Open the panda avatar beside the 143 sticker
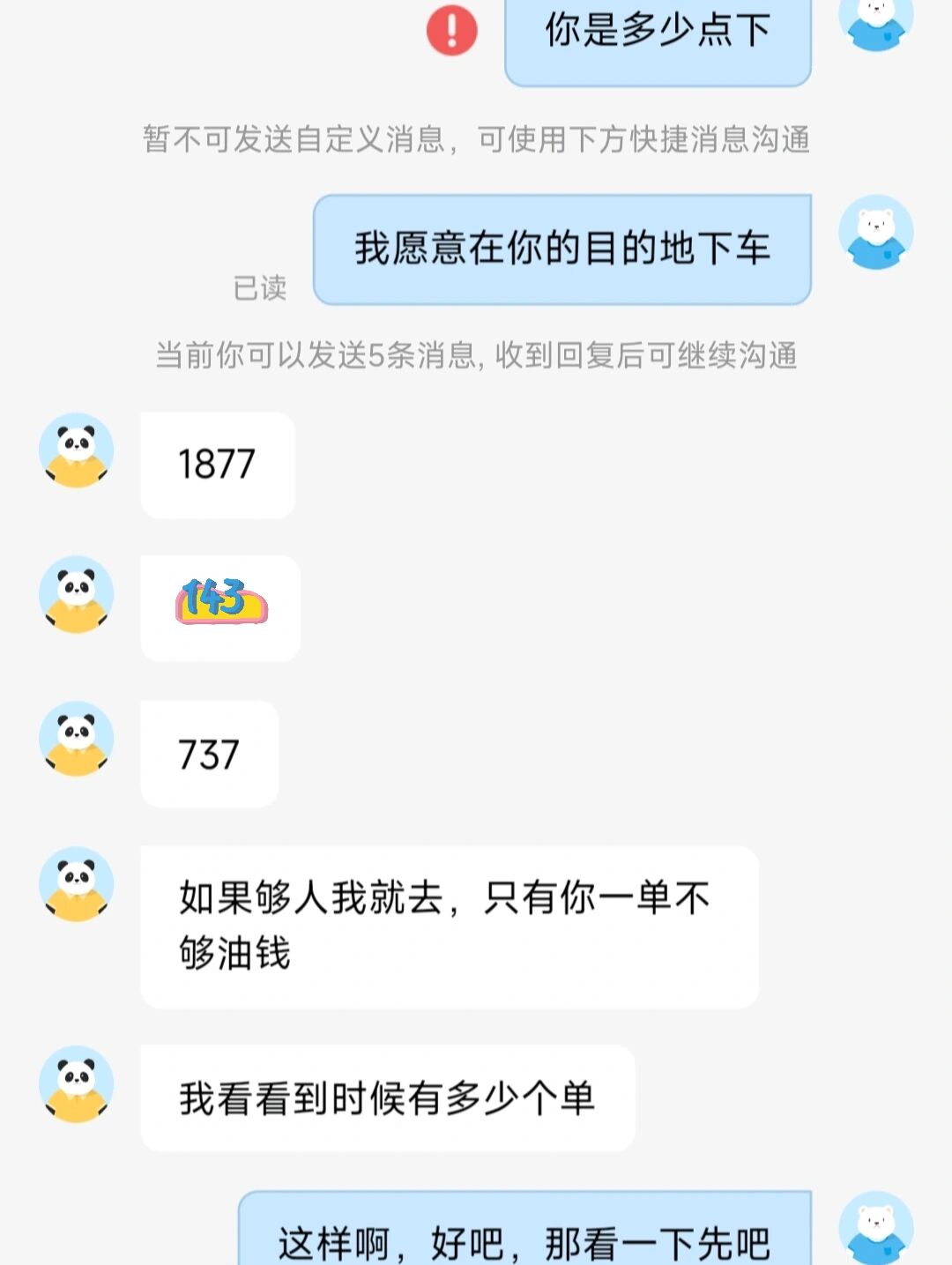Image resolution: width=952 pixels, height=1265 pixels. tap(75, 595)
